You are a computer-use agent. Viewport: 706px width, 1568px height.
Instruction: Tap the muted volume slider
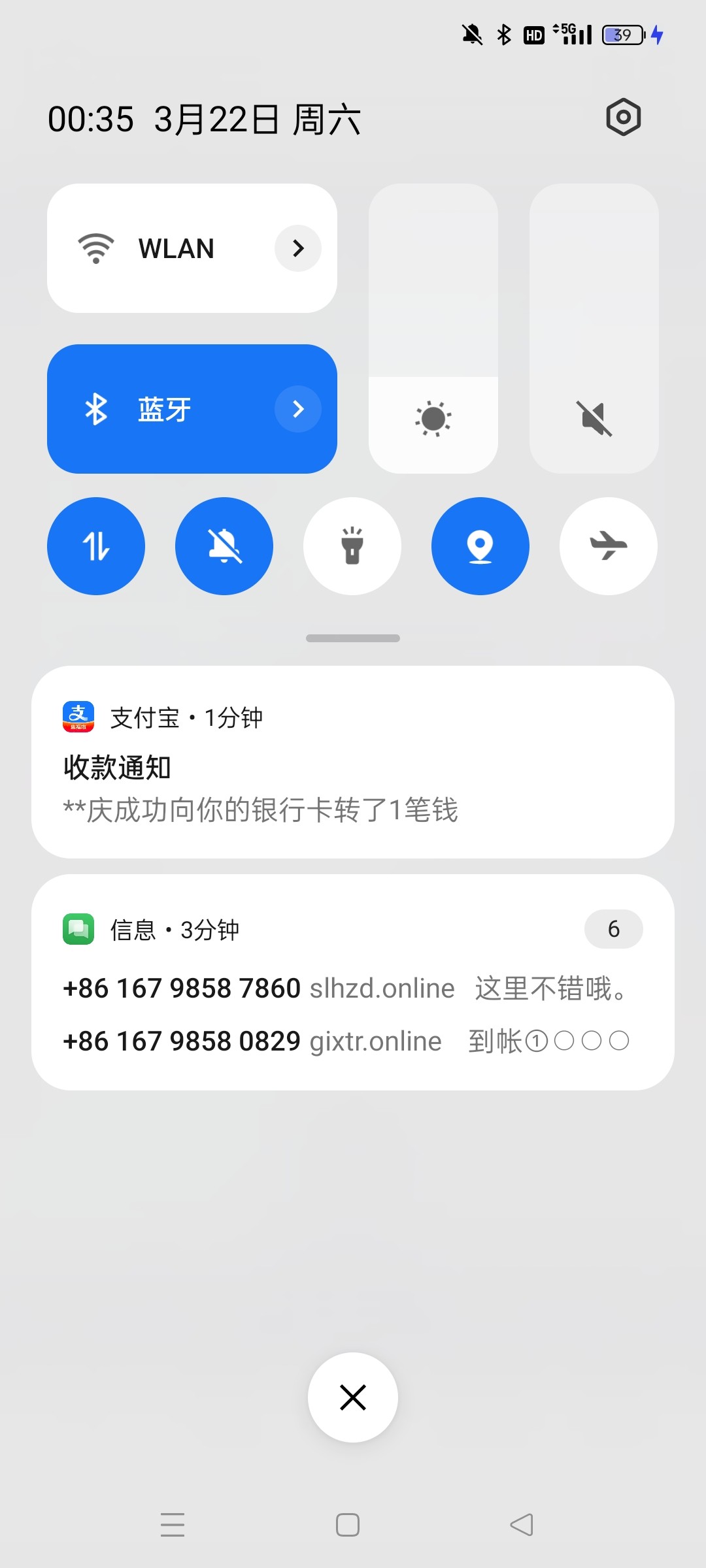point(594,329)
